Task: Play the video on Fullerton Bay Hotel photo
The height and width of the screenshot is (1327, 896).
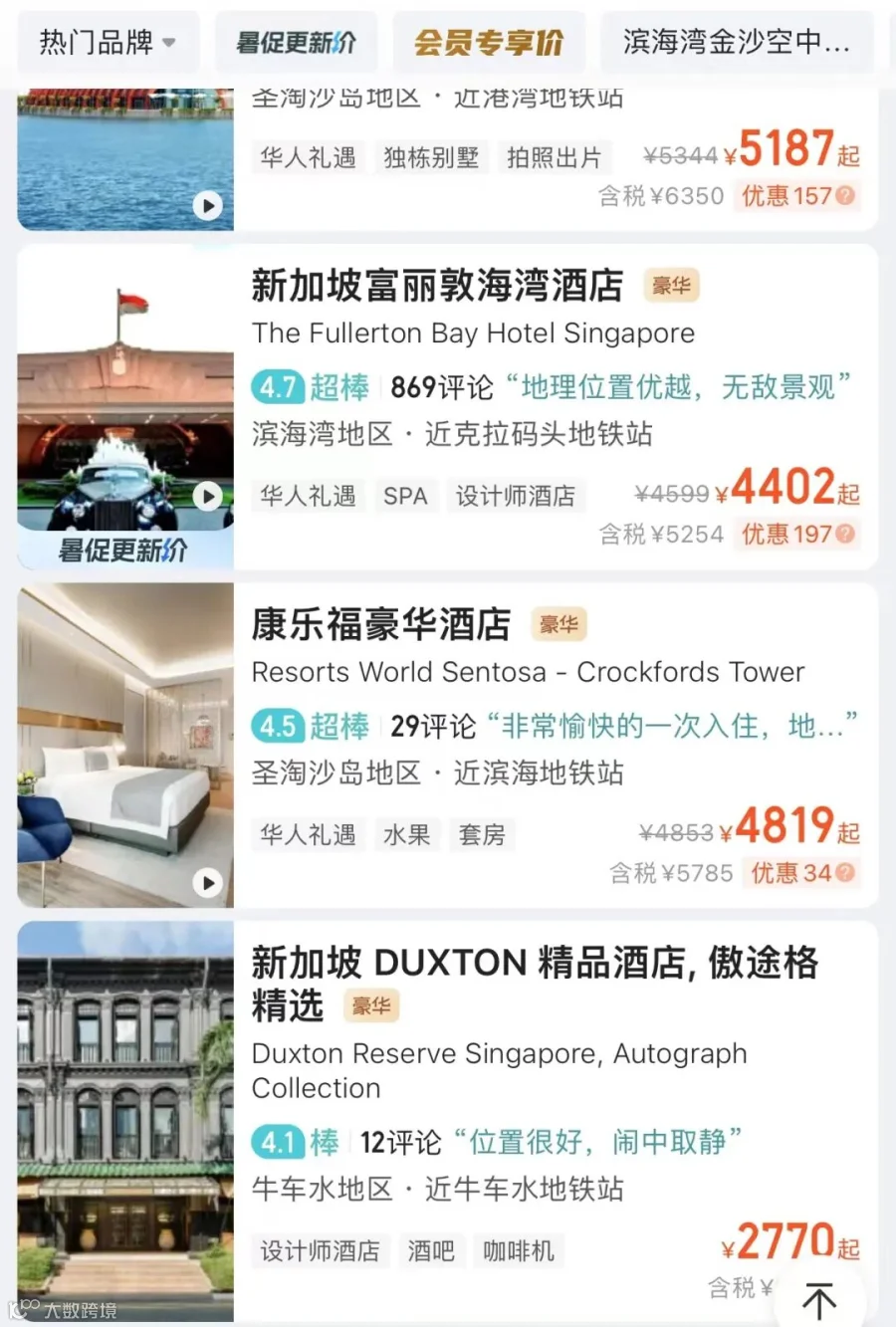Action: 207,496
